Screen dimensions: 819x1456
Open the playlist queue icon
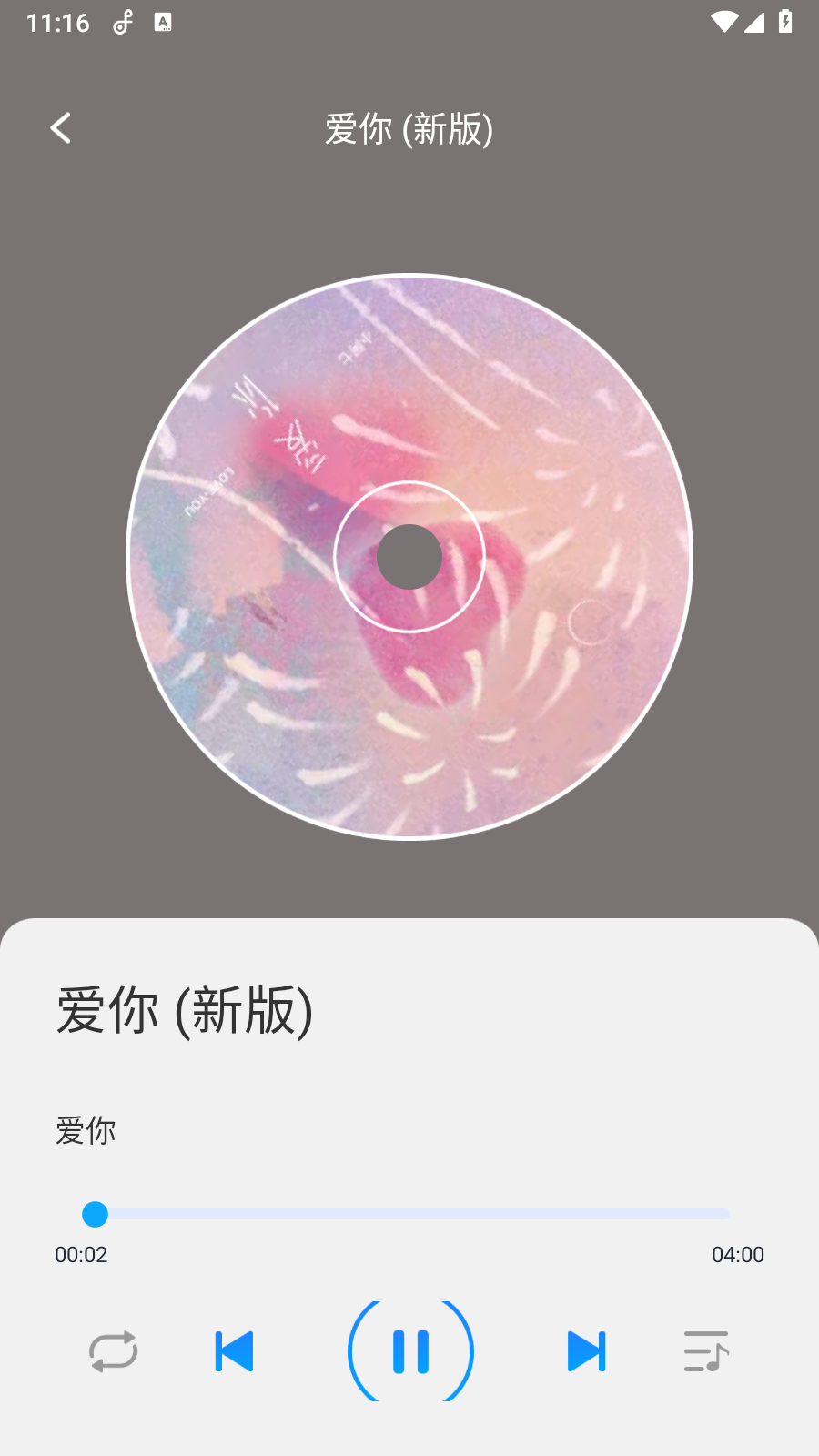pyautogui.click(x=706, y=1351)
